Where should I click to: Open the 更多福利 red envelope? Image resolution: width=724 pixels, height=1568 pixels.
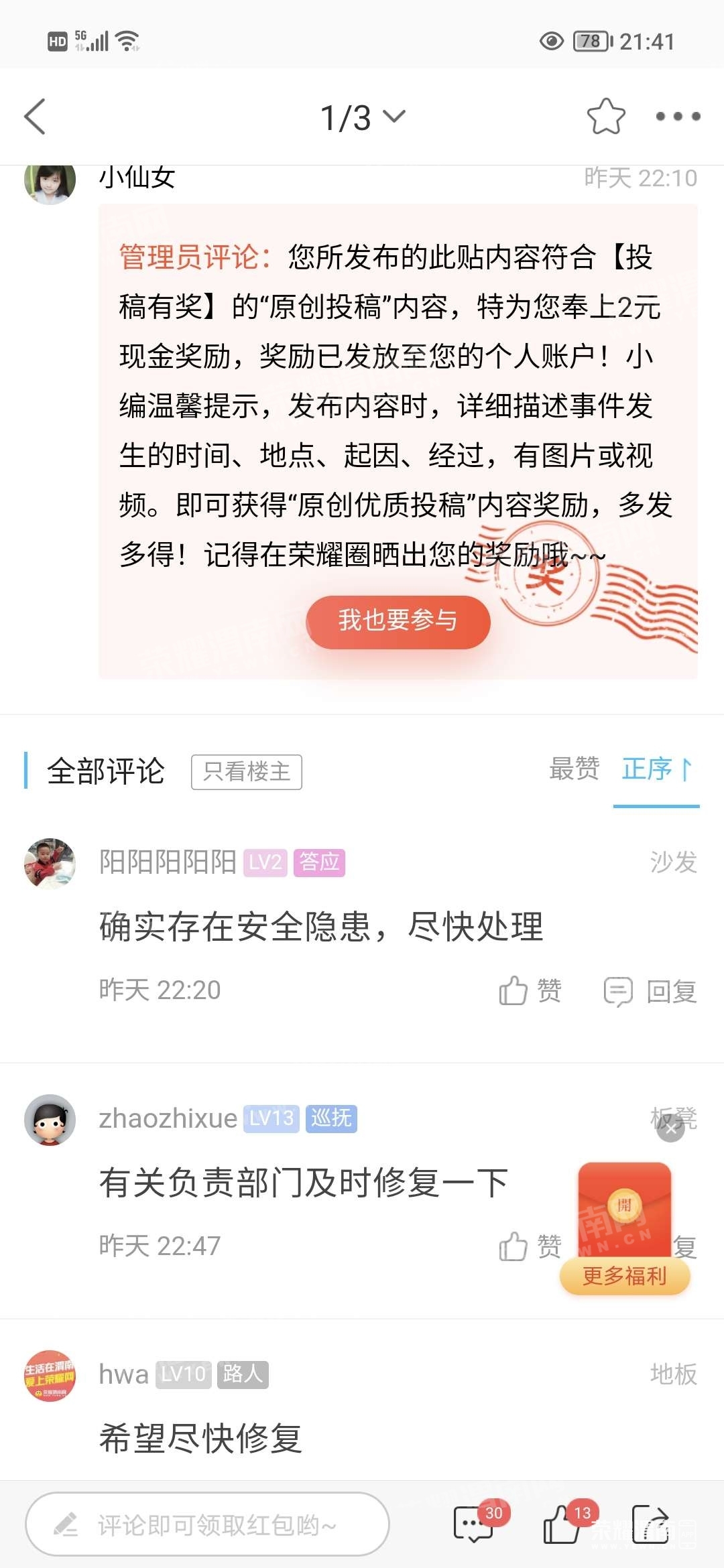click(624, 1228)
